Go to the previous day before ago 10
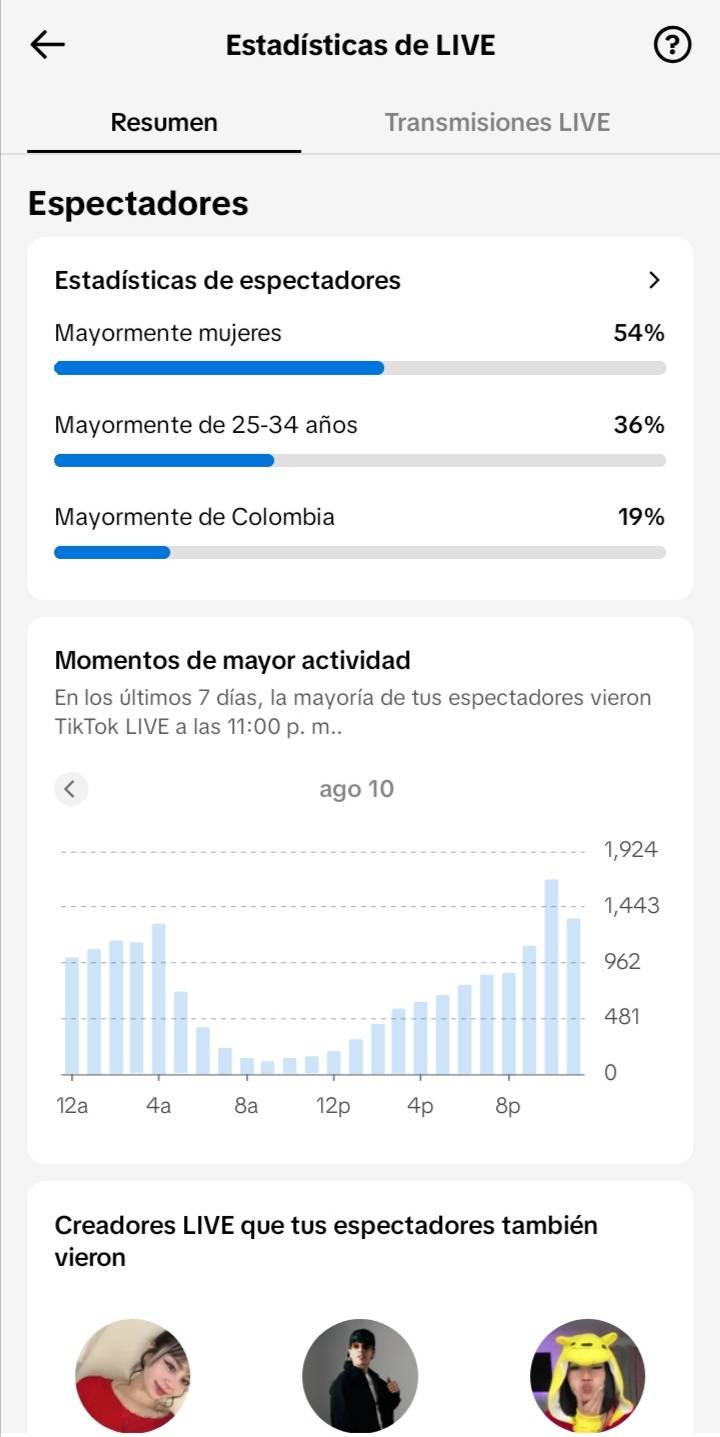 tap(70, 789)
